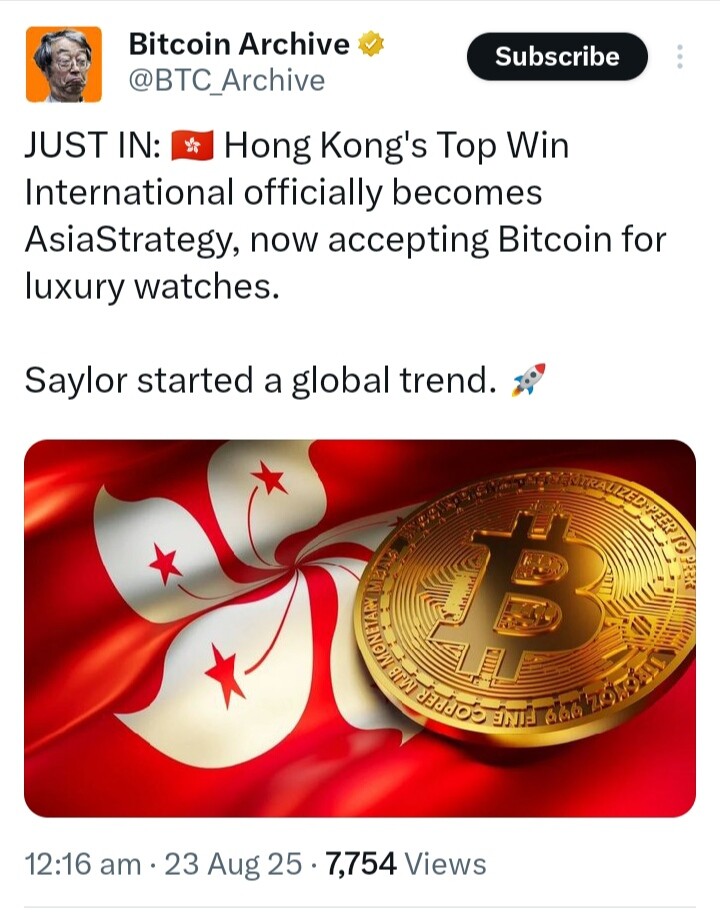Open the @BTC_Archive profile from its name
The height and width of the screenshot is (915, 720).
238,45
